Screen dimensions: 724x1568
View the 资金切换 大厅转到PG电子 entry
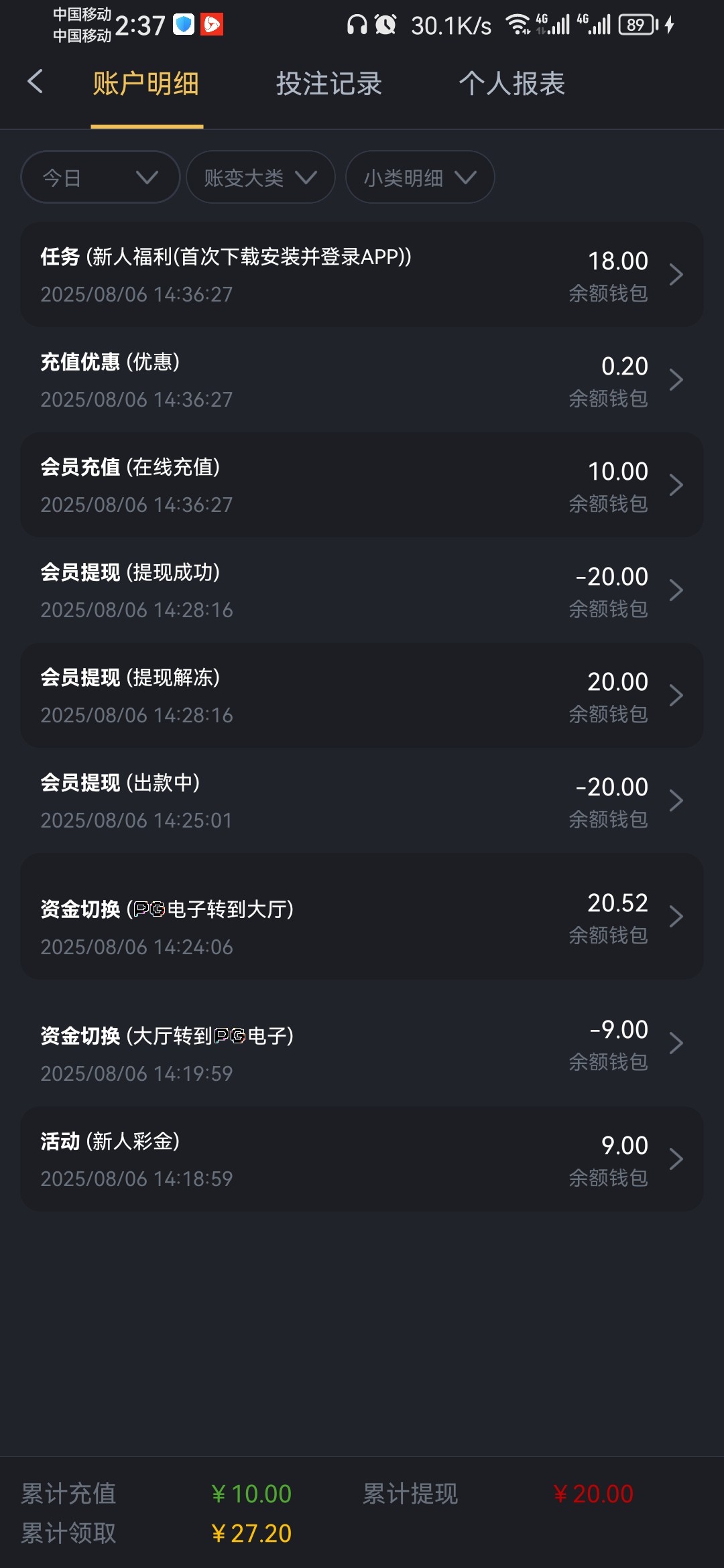362,1043
